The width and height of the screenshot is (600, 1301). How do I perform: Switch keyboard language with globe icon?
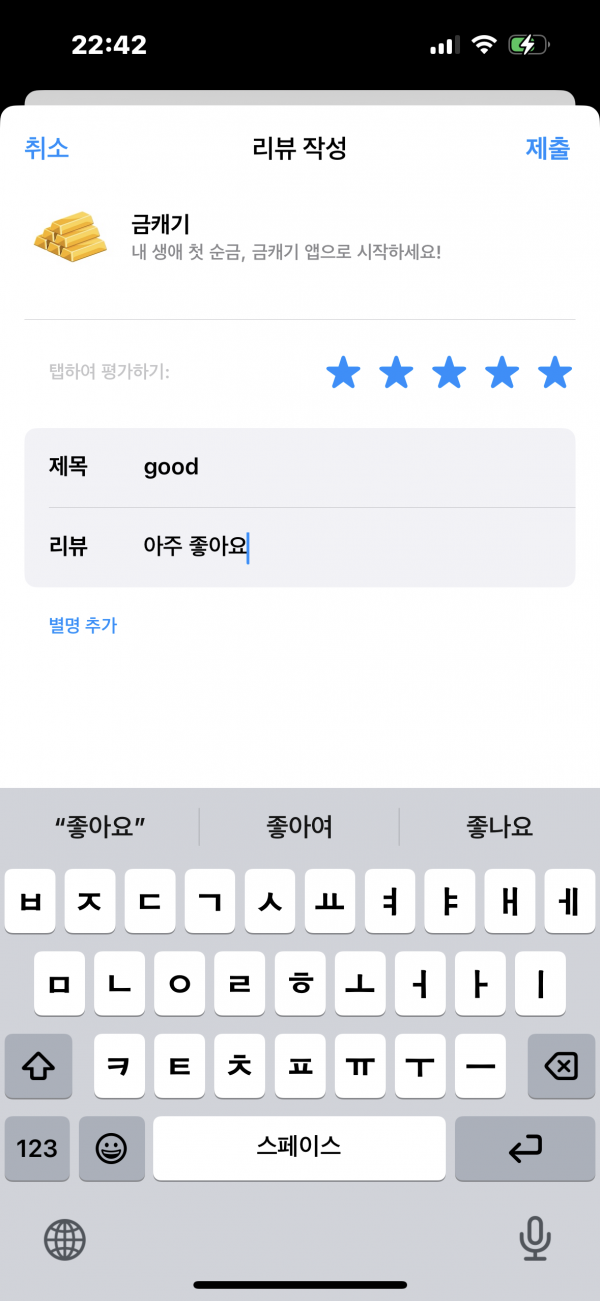pos(65,1240)
